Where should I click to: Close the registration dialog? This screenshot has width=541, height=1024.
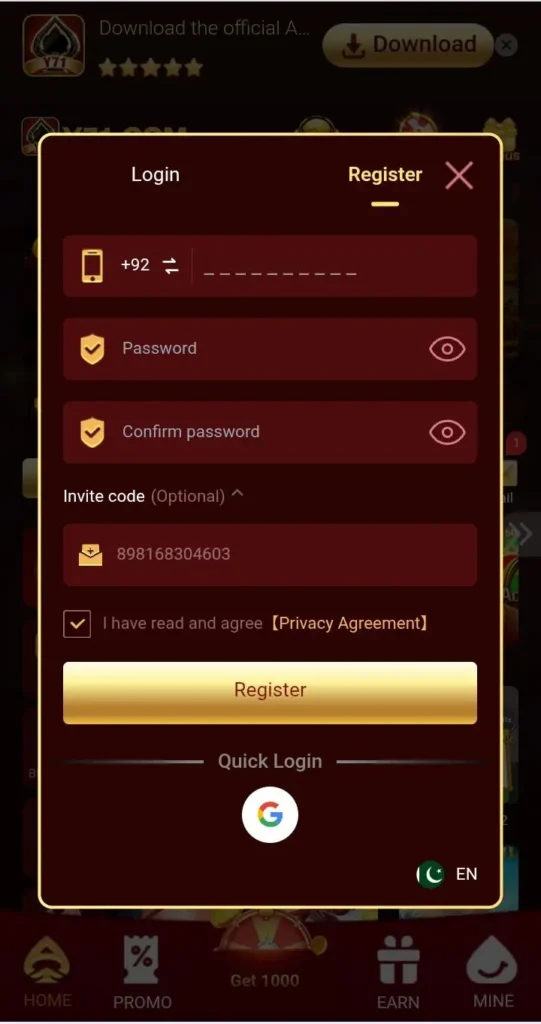[459, 176]
